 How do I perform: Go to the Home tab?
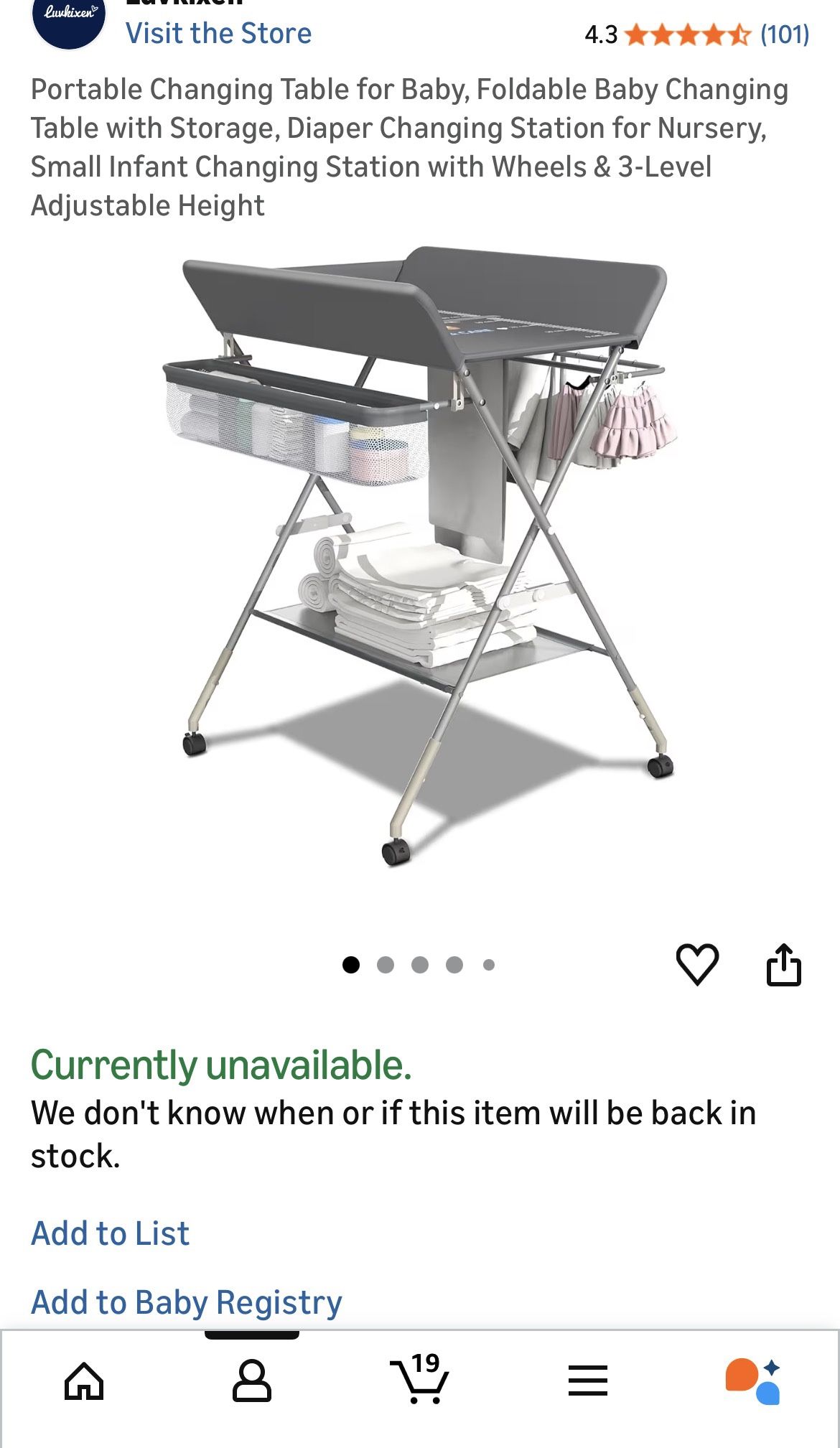point(84,1381)
